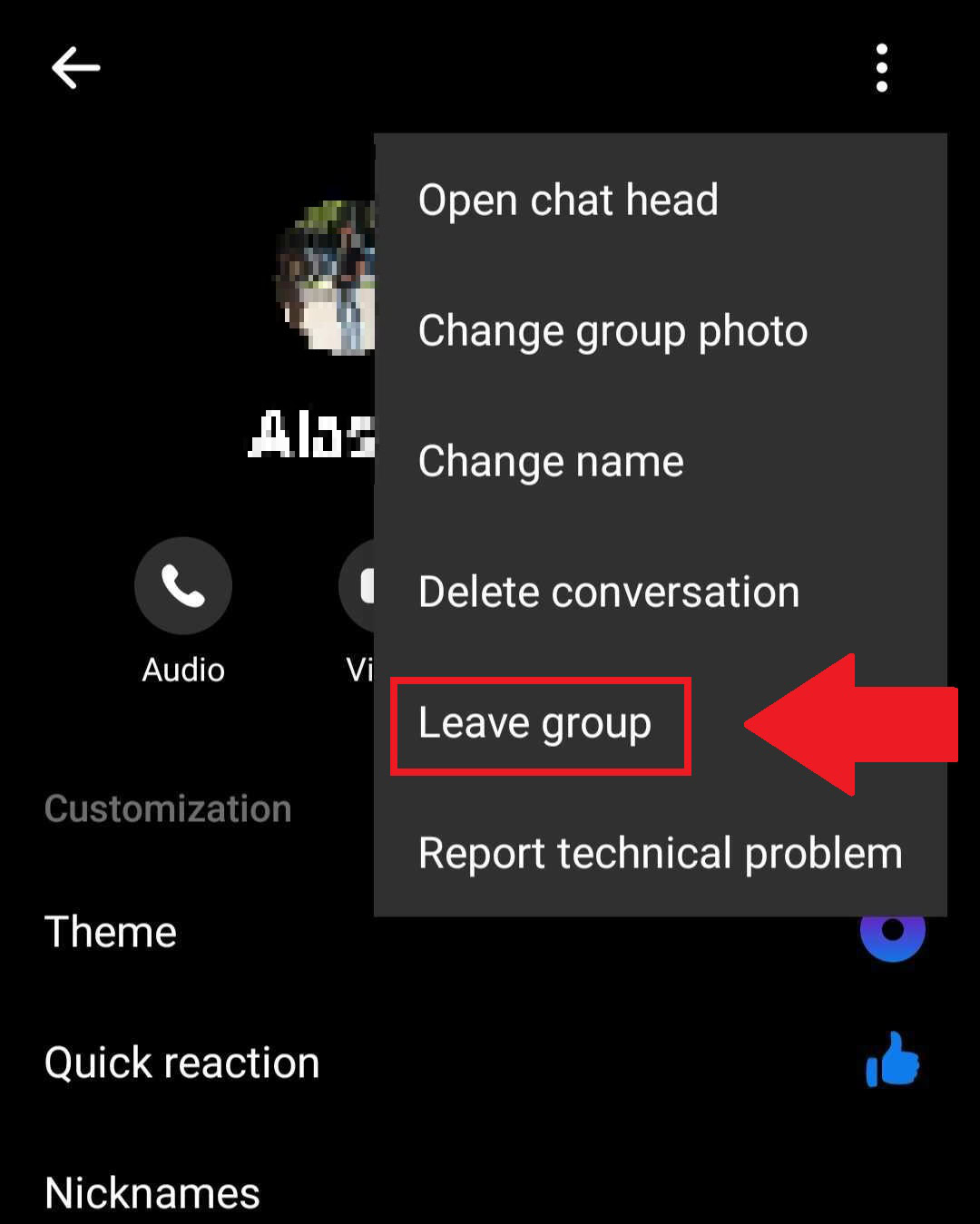The image size is (980, 1224).
Task: Choose Change group photo
Action: (612, 331)
